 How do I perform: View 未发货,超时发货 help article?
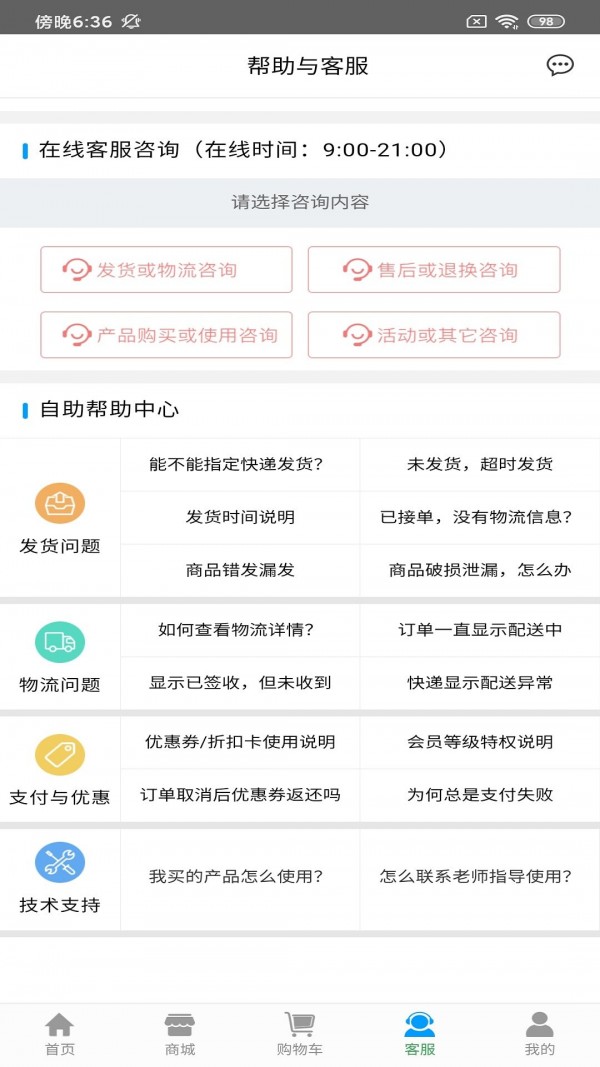tap(480, 464)
